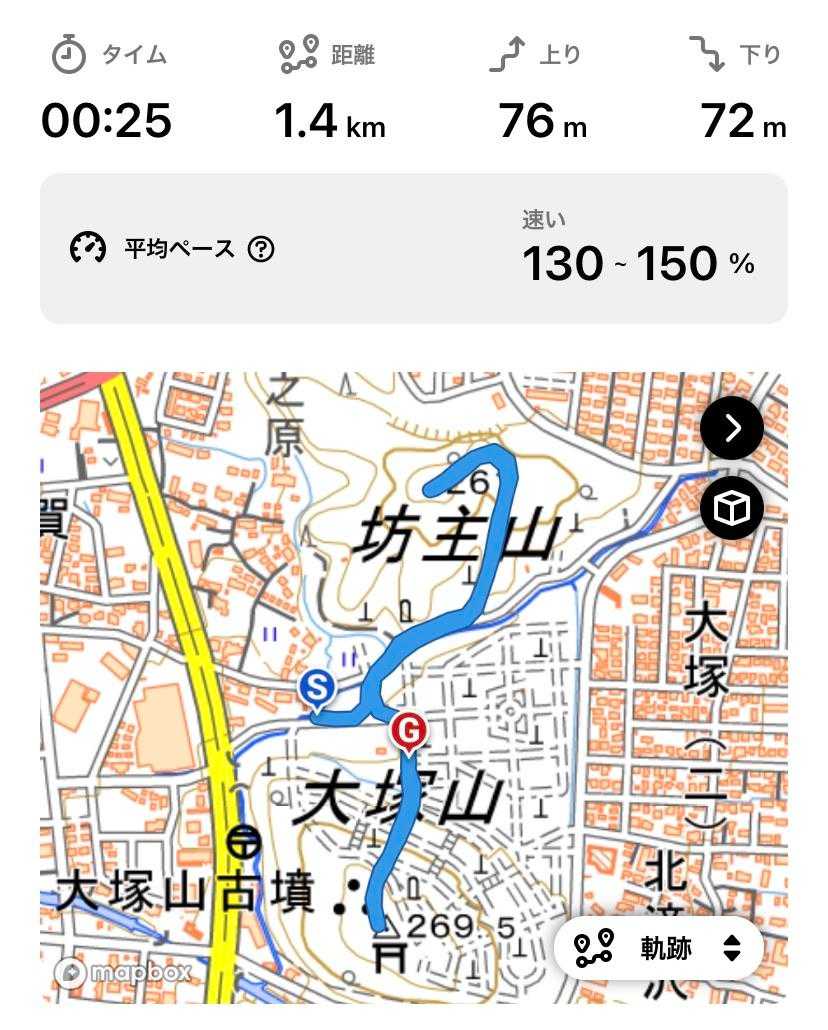Tap the goal point G marker

408,731
